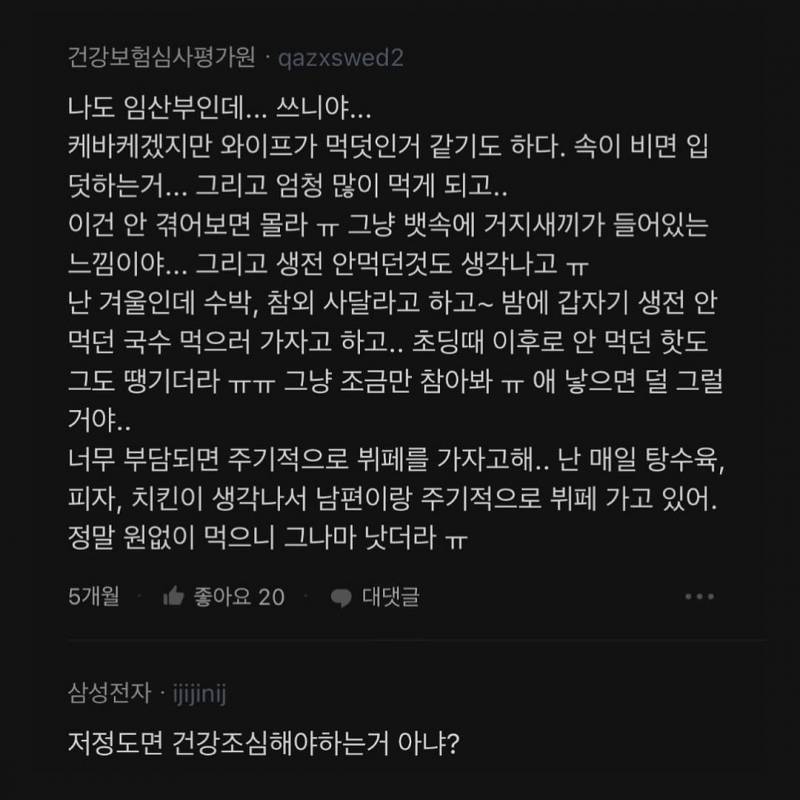The height and width of the screenshot is (800, 800).
Task: Tap 대댓글 to reply to qazxswed2
Action: (x=375, y=597)
